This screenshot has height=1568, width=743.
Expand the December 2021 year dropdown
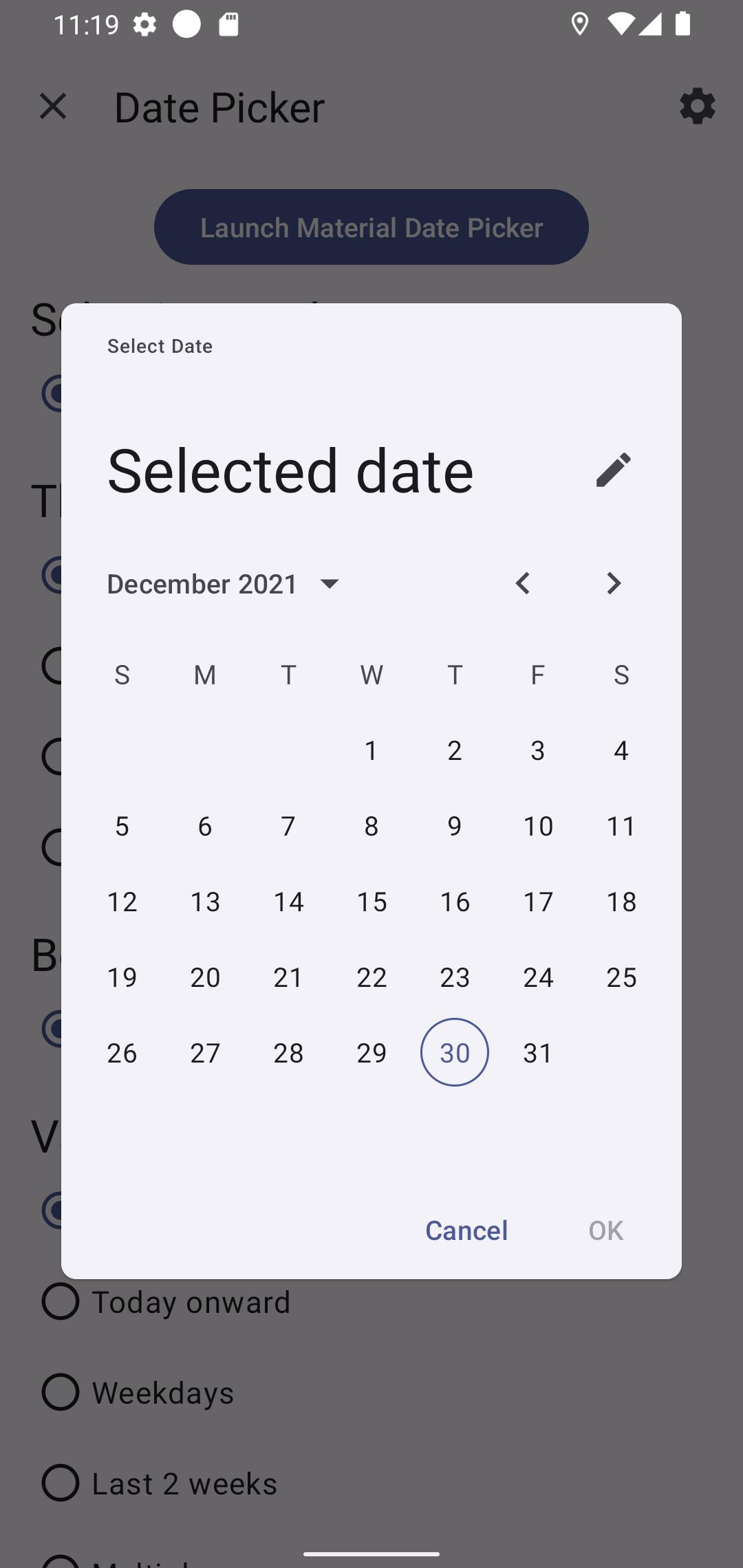click(x=224, y=584)
